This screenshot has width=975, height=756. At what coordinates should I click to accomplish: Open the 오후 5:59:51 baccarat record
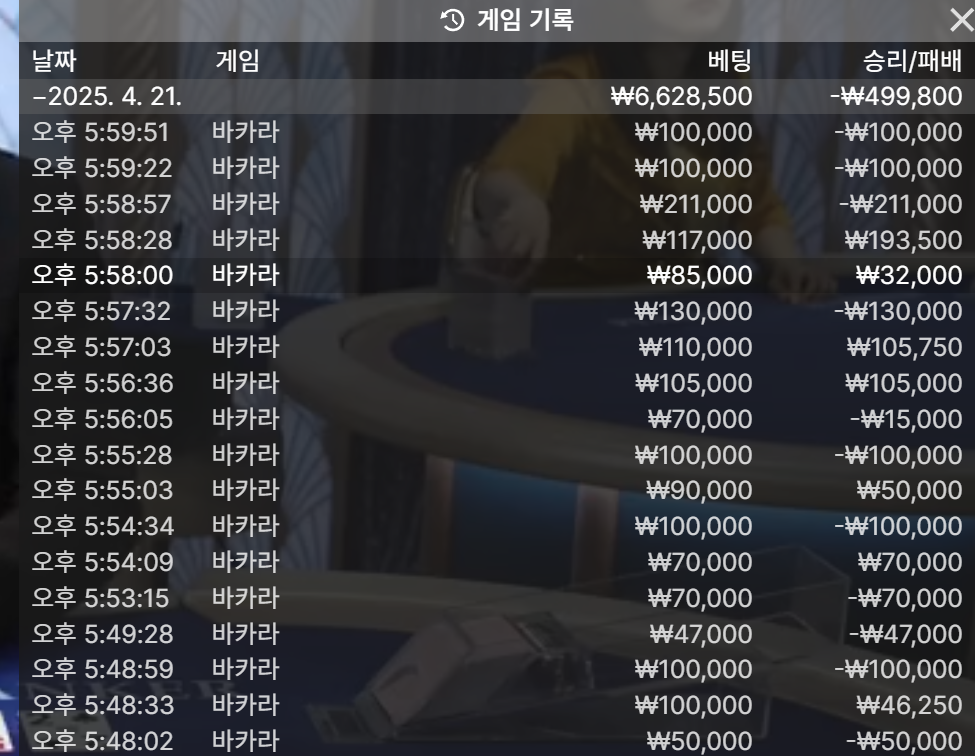497,132
